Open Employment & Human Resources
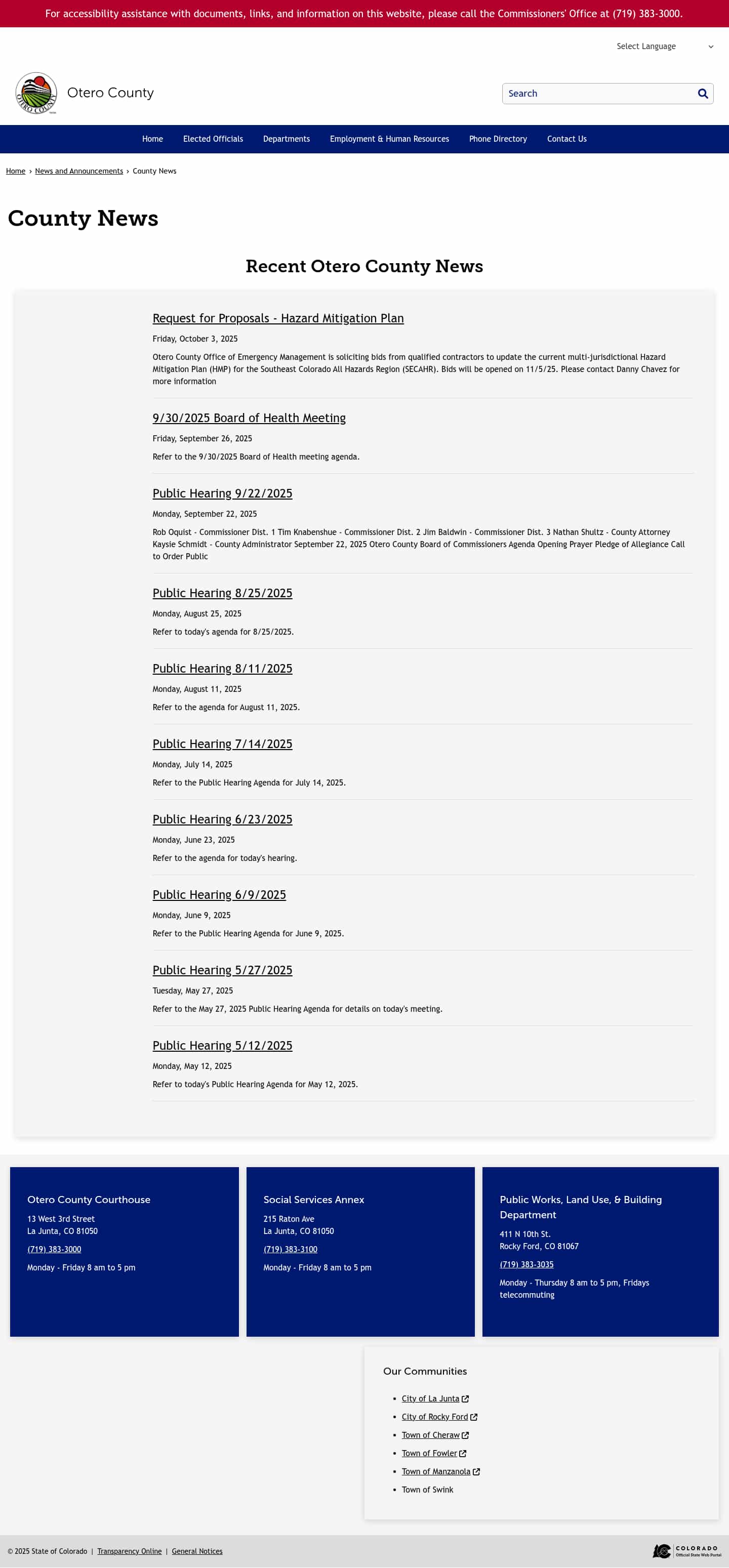 point(389,139)
